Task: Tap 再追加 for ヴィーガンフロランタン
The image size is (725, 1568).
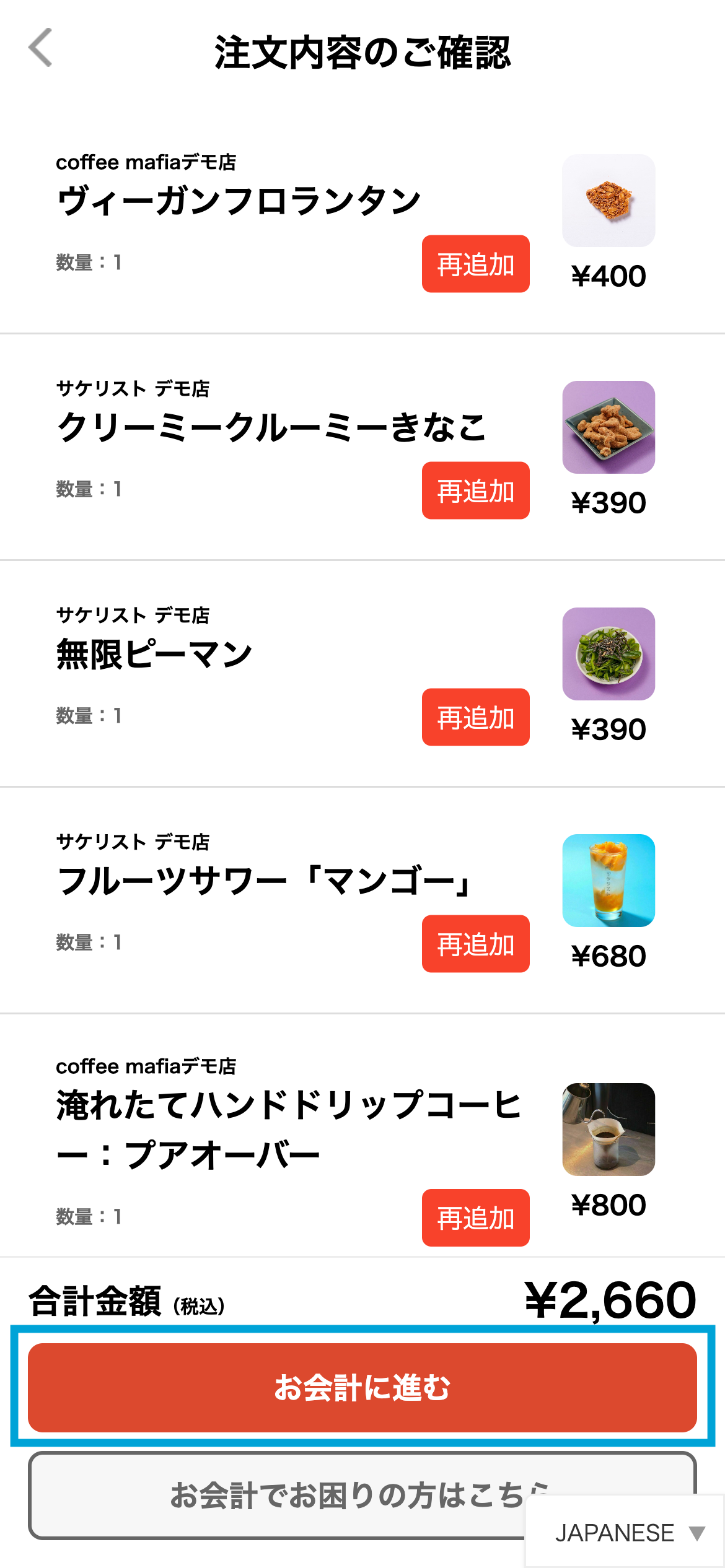Action: pos(475,264)
